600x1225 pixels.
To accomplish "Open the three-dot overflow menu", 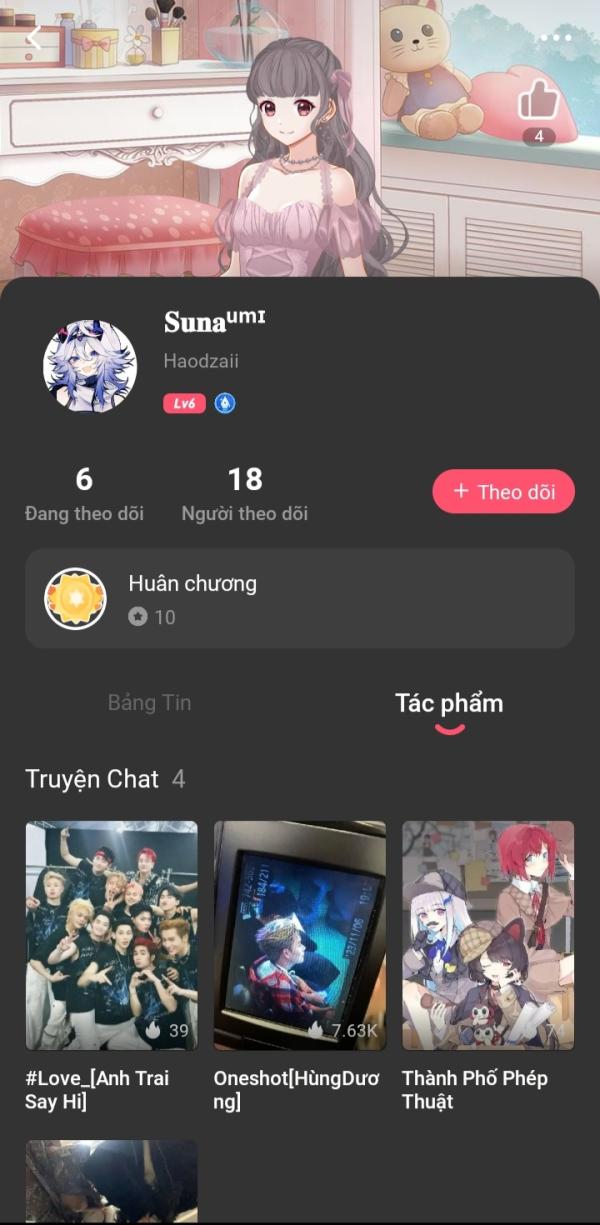I will coord(556,38).
